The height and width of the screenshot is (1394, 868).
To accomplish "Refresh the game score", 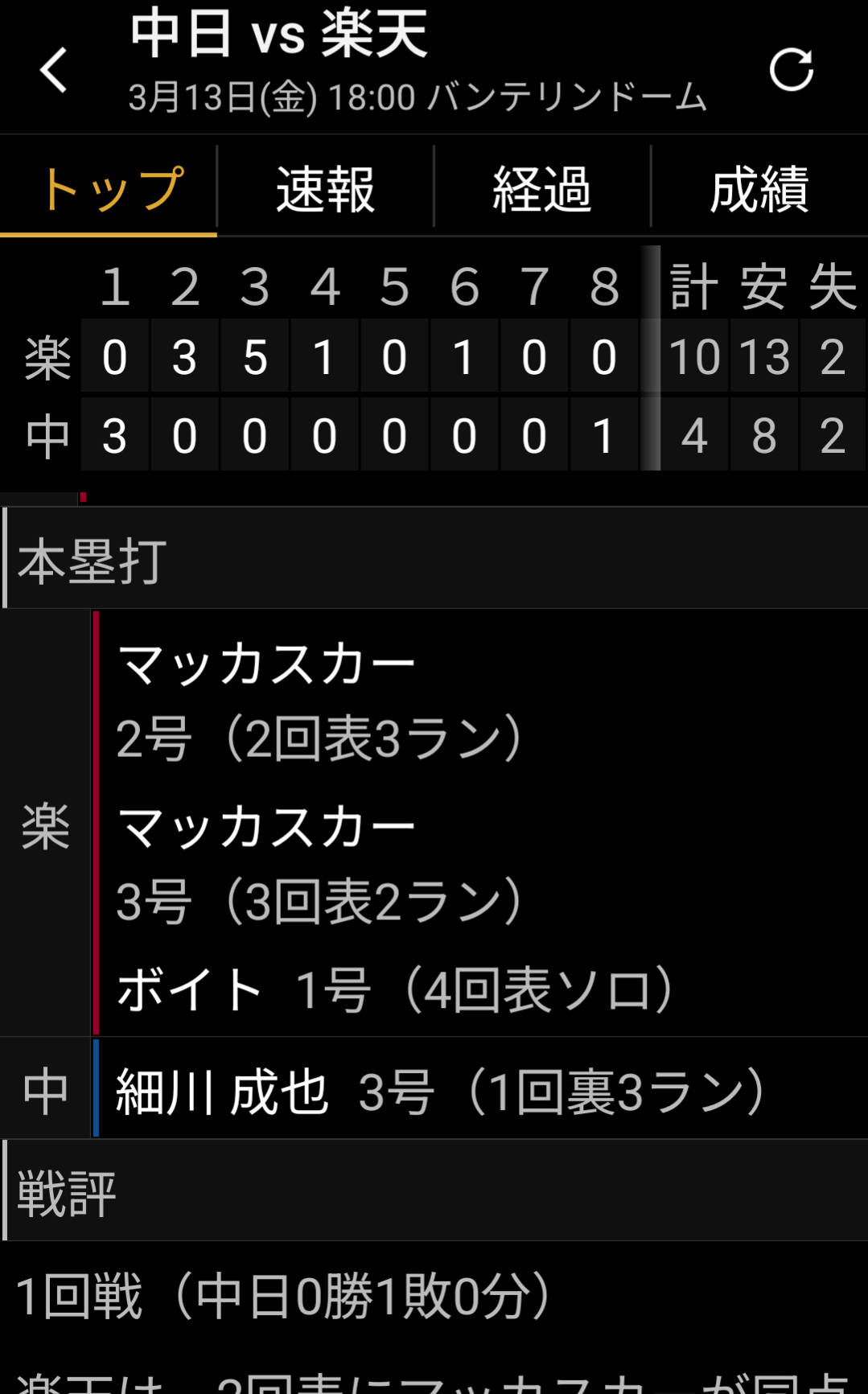I will pos(791,70).
